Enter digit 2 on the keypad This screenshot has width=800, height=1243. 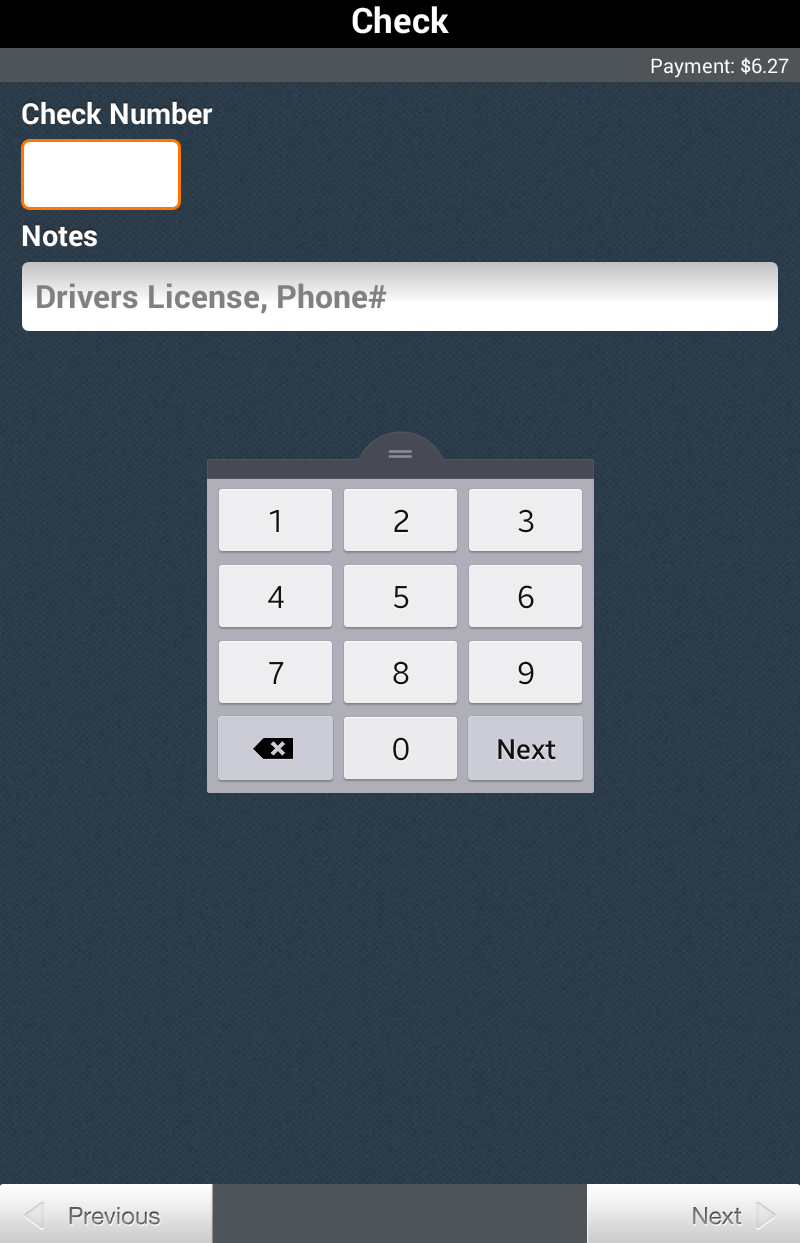[400, 520]
